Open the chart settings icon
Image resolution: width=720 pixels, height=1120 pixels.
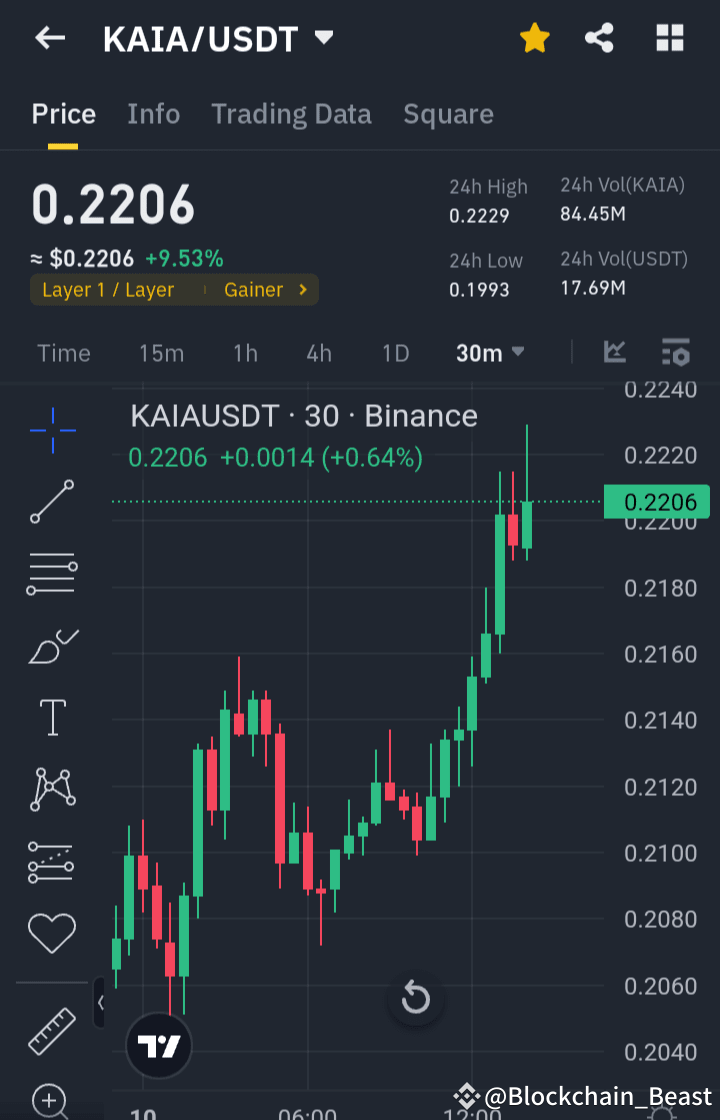tap(675, 352)
